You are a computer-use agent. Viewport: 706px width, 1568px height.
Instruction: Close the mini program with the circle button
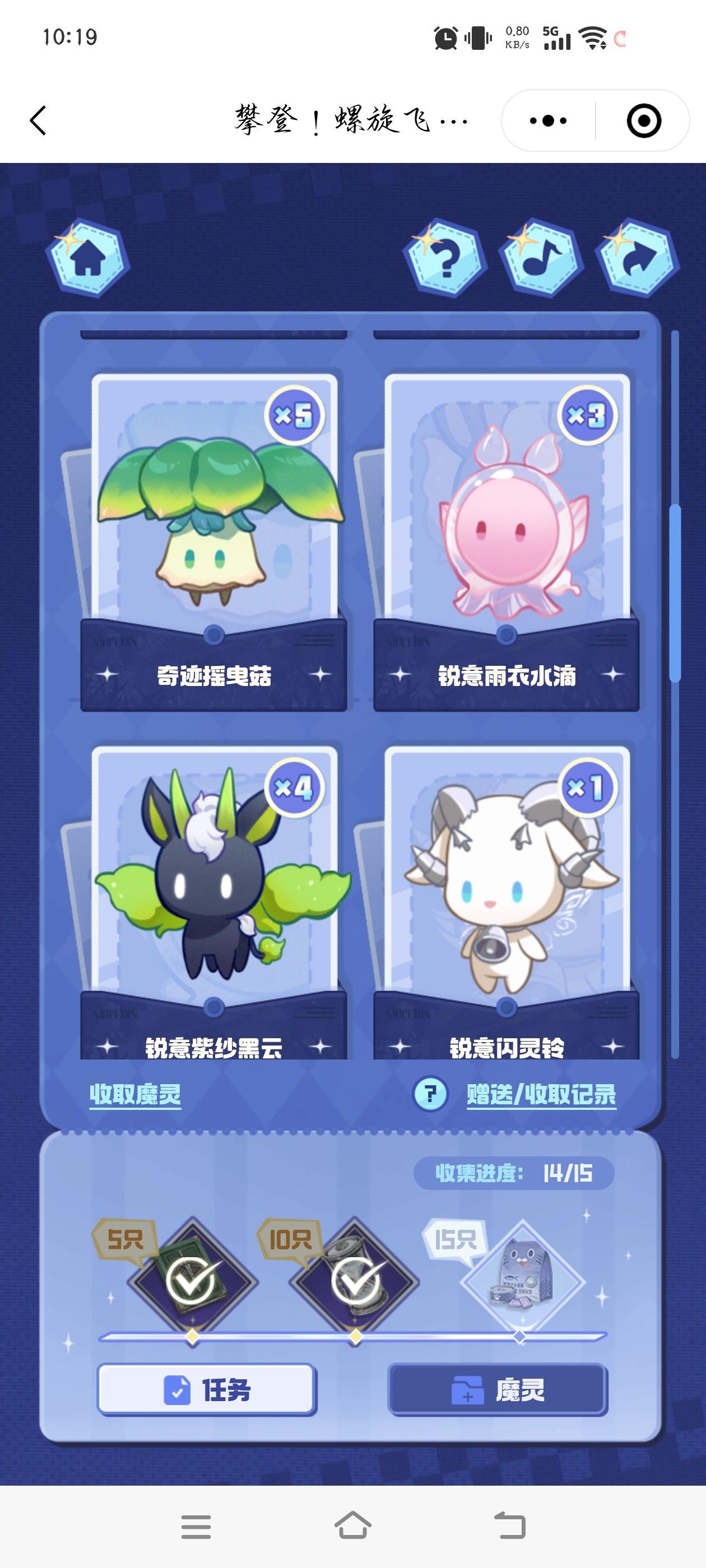coord(643,120)
